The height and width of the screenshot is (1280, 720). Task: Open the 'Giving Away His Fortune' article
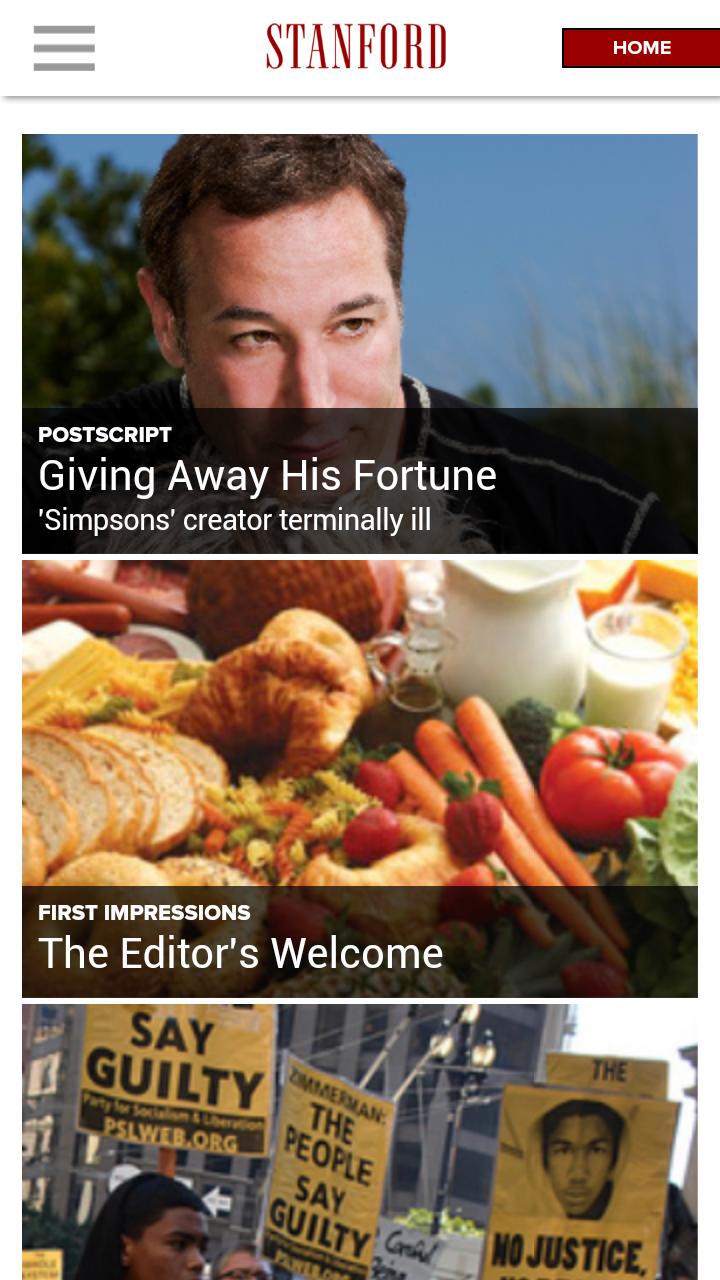click(x=267, y=476)
